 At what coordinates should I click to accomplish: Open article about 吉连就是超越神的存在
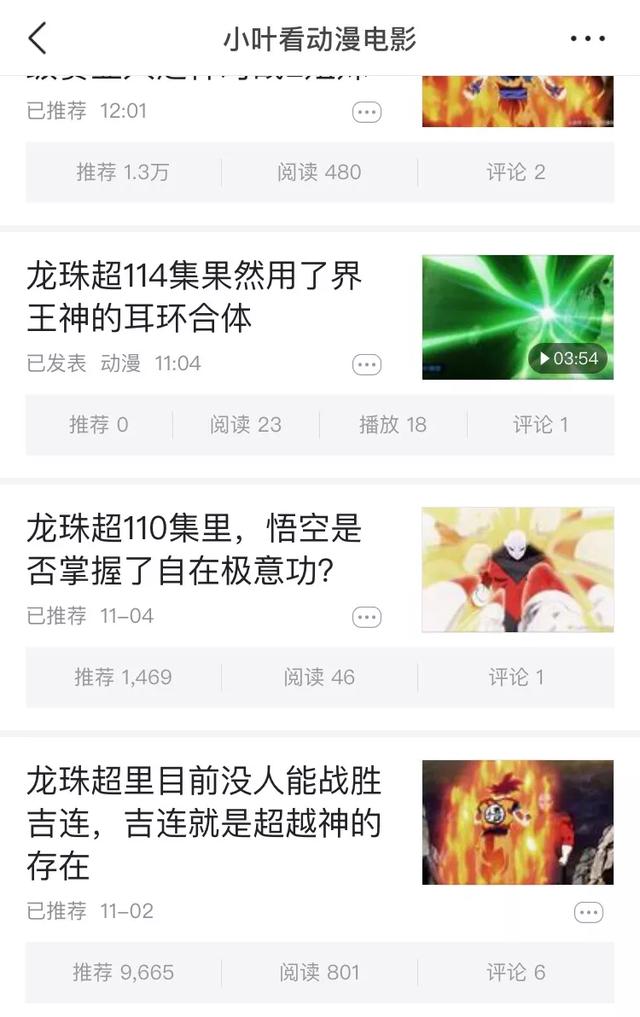[x=204, y=823]
